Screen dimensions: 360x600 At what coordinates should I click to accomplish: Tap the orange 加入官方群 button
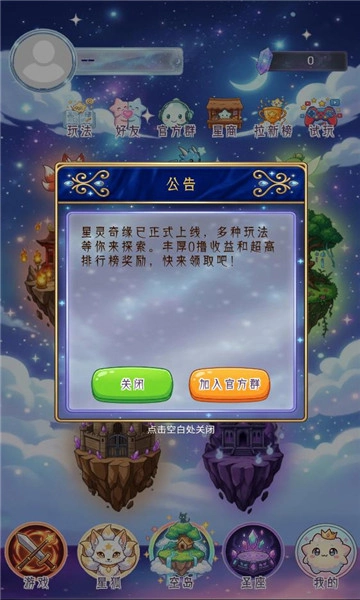click(230, 385)
